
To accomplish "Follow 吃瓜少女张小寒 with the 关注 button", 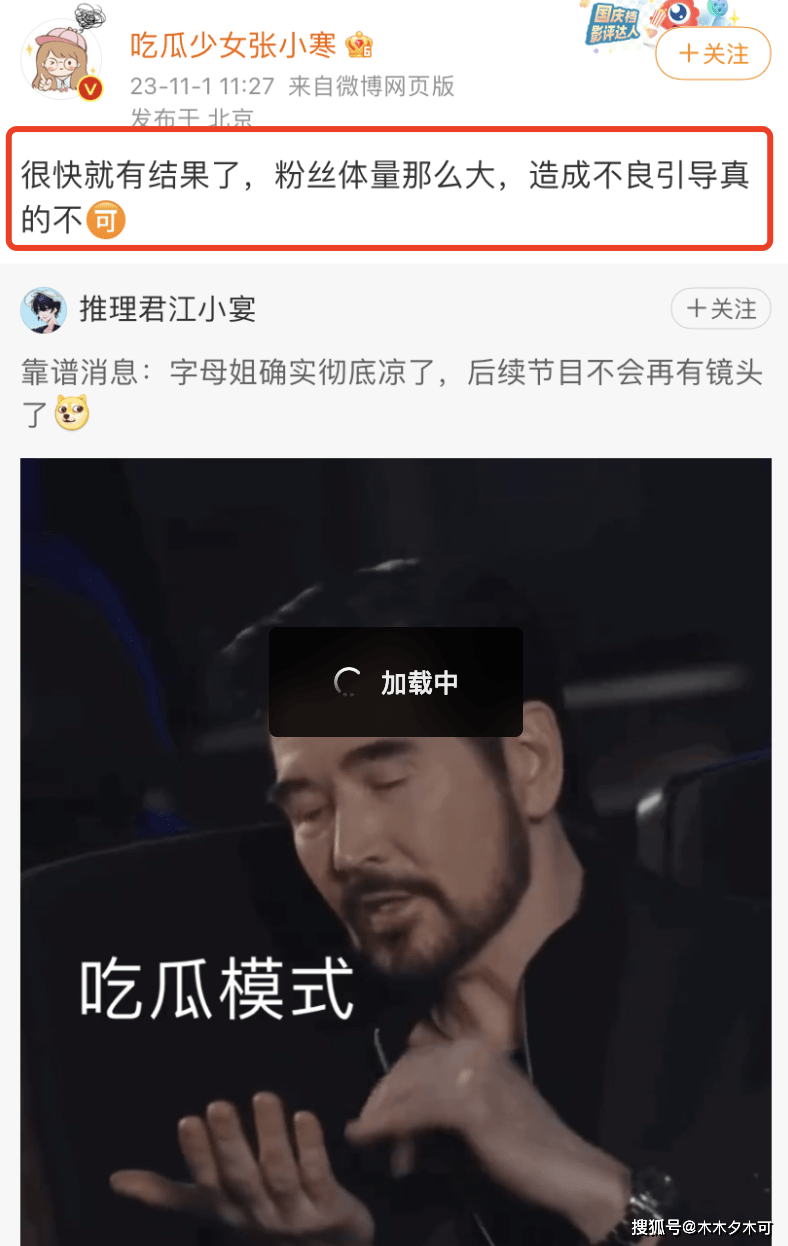I will coord(713,54).
